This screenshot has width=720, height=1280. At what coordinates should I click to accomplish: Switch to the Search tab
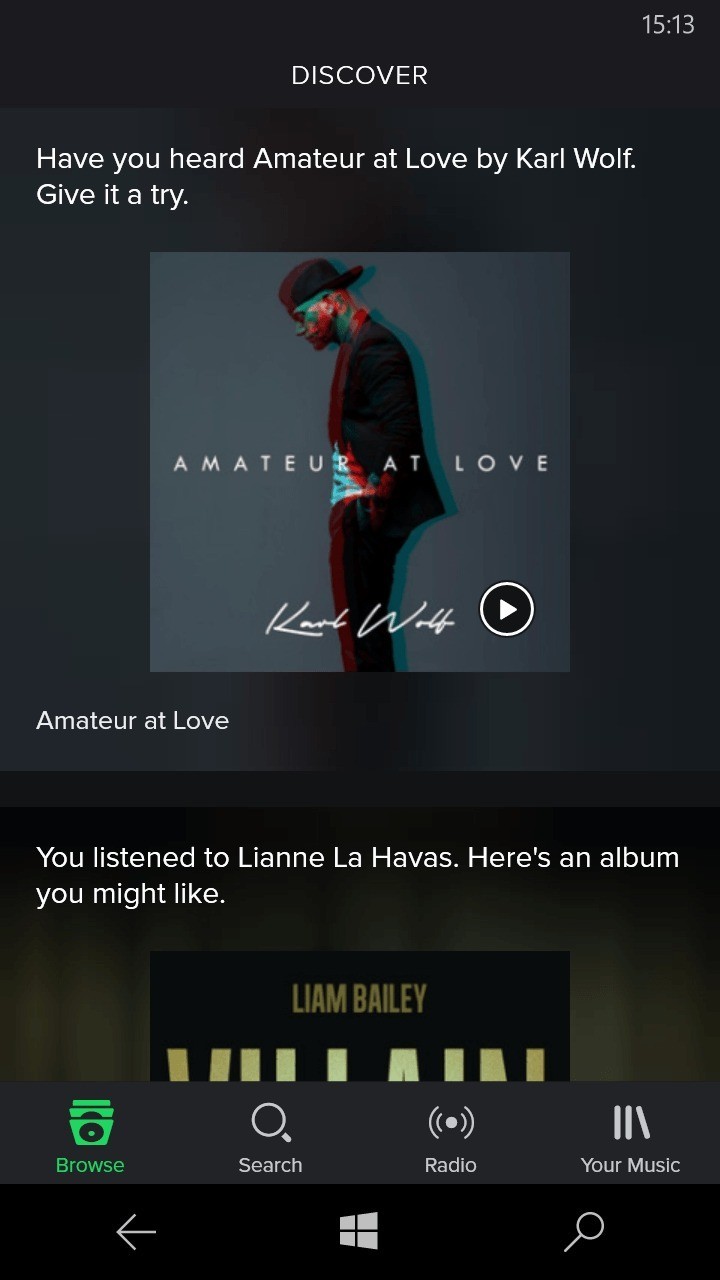[270, 1135]
